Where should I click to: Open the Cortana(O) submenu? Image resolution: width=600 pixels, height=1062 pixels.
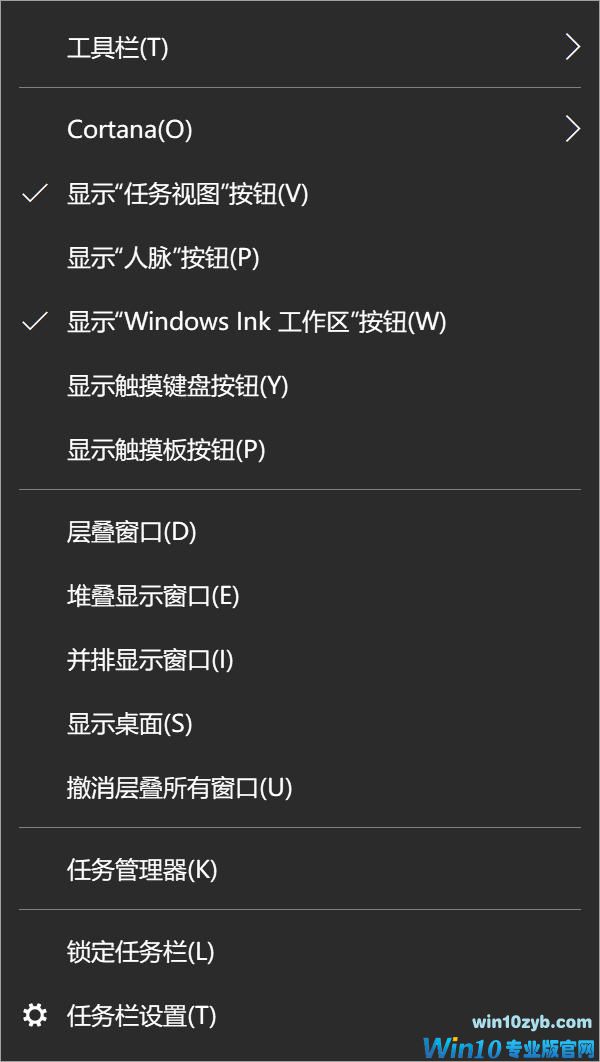pos(130,130)
